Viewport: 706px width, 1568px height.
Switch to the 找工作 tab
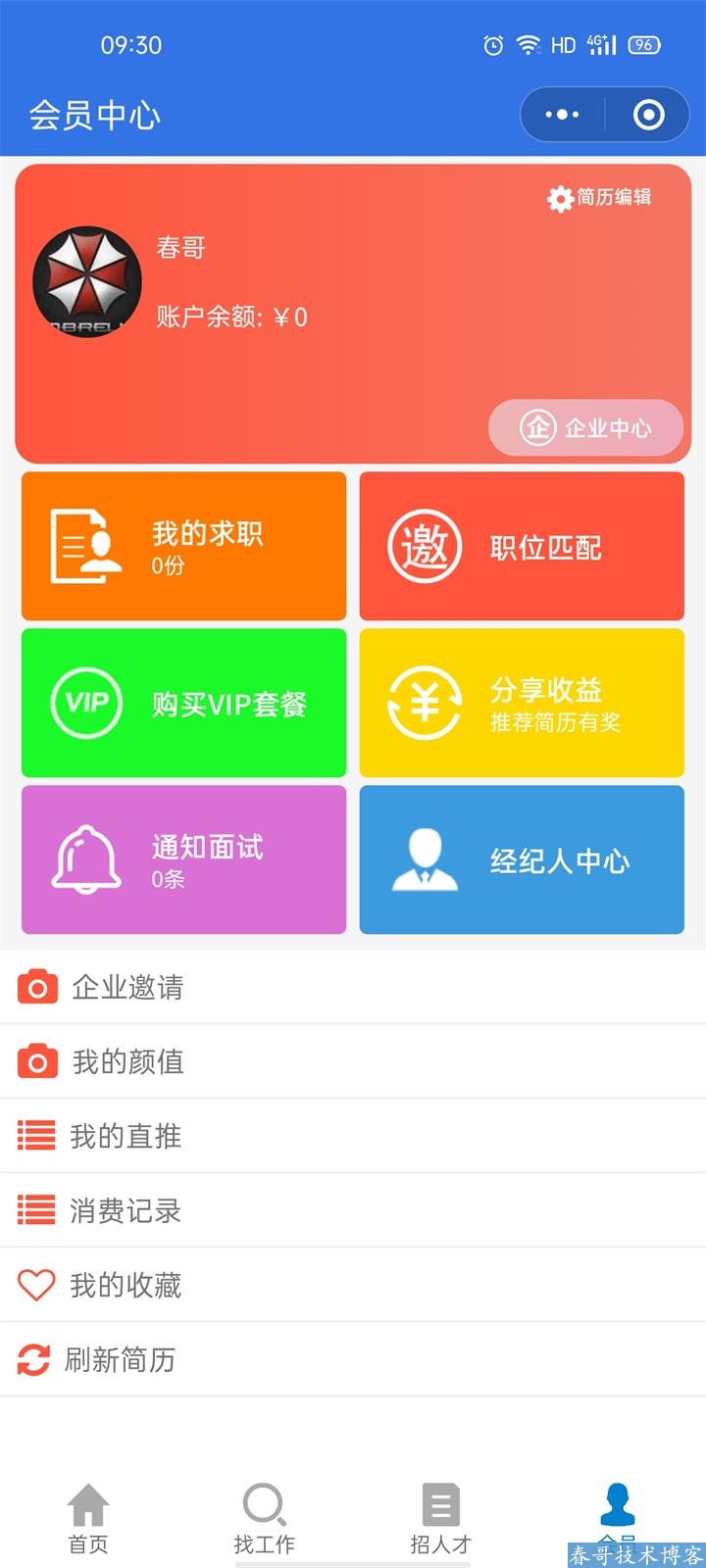[264, 1518]
